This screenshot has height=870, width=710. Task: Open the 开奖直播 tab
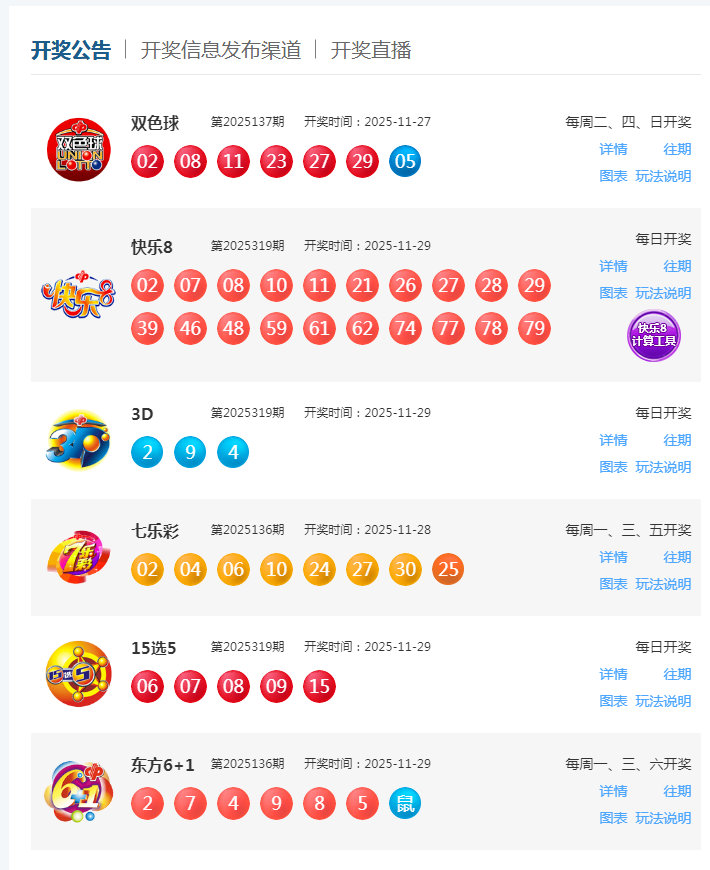371,50
